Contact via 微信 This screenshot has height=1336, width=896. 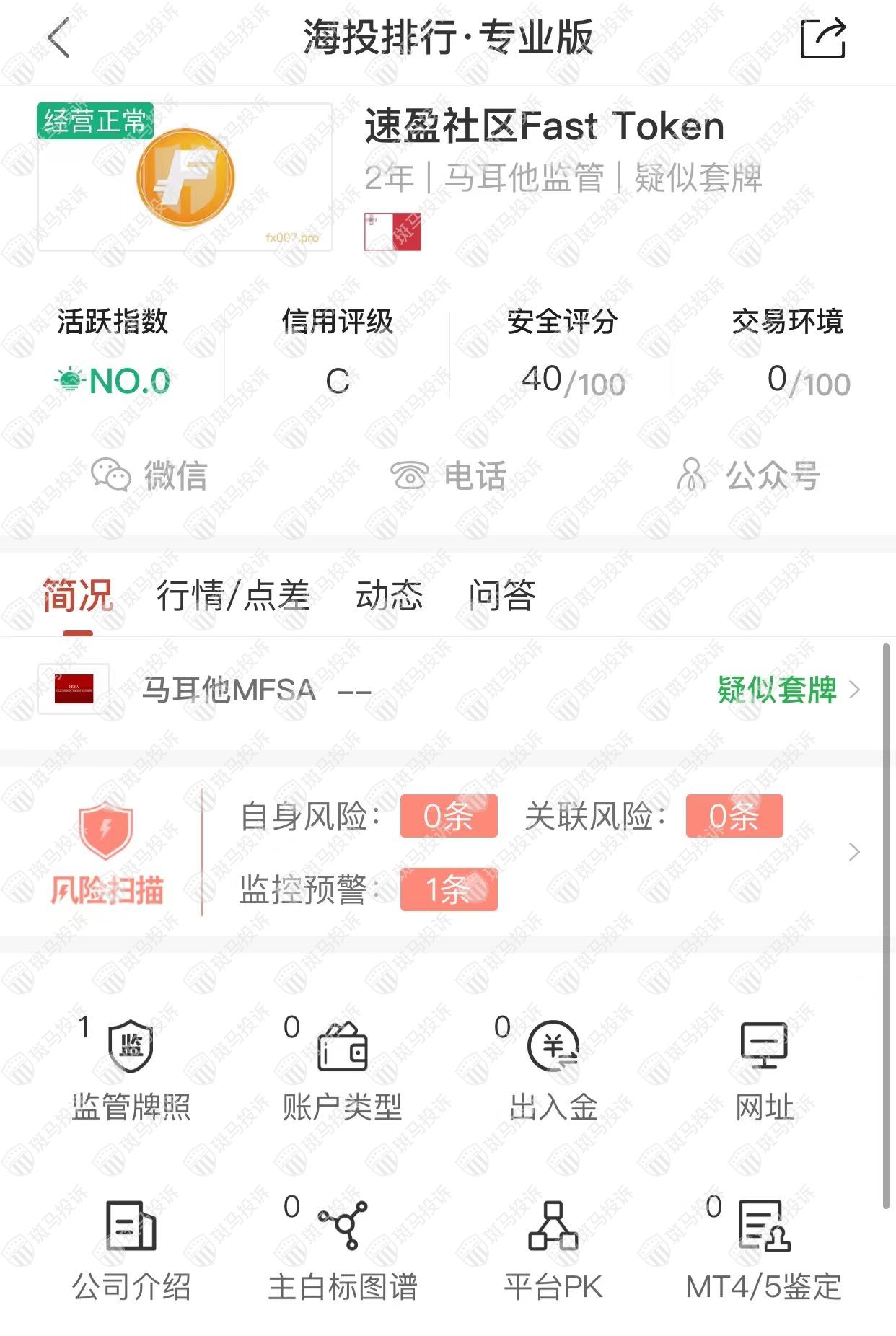pyautogui.click(x=149, y=475)
